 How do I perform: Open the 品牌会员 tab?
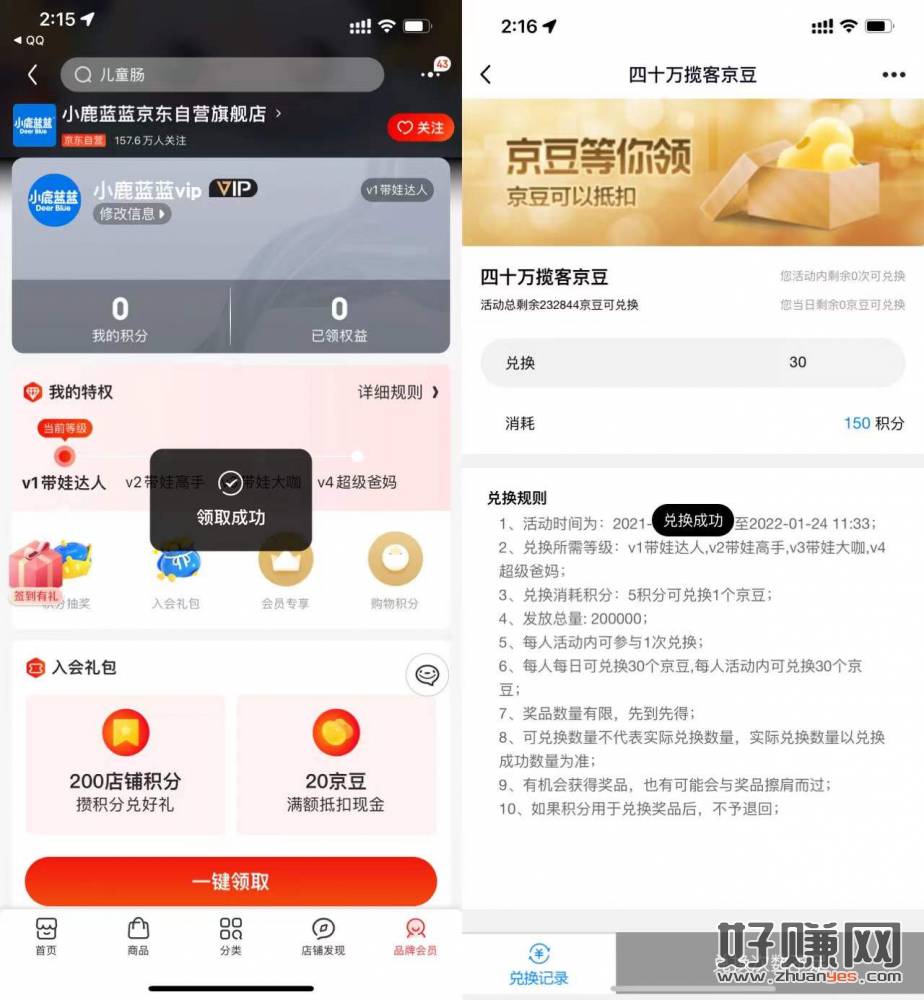pyautogui.click(x=415, y=936)
